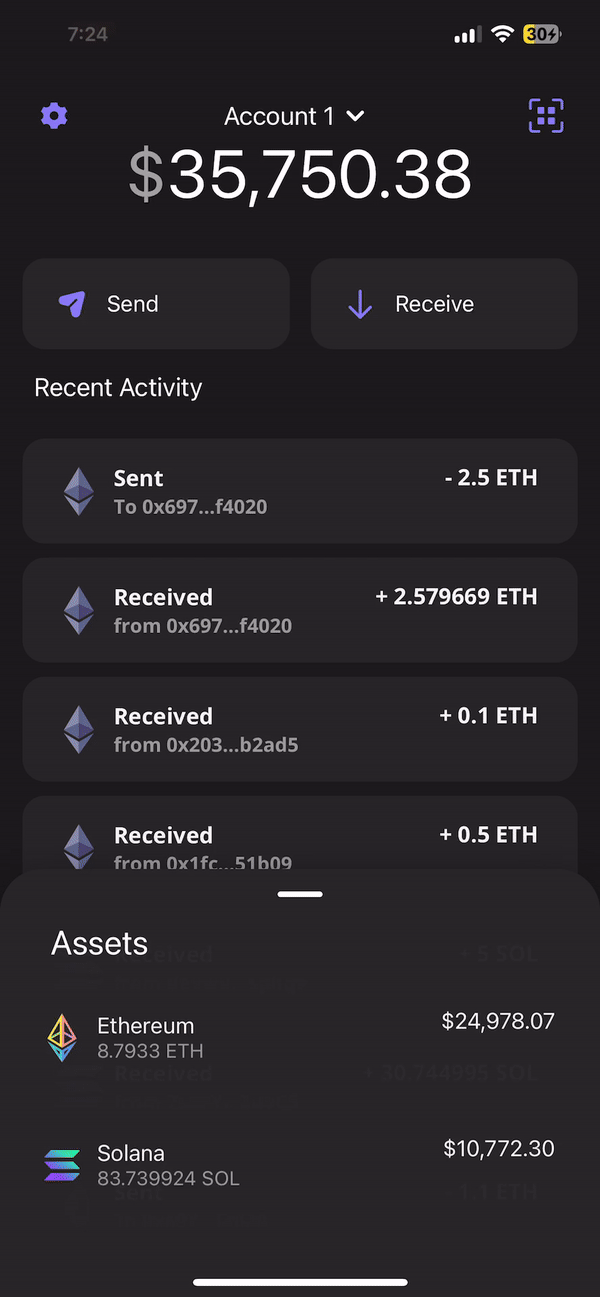Tap the Send button
The width and height of the screenshot is (600, 1297).
click(x=156, y=304)
